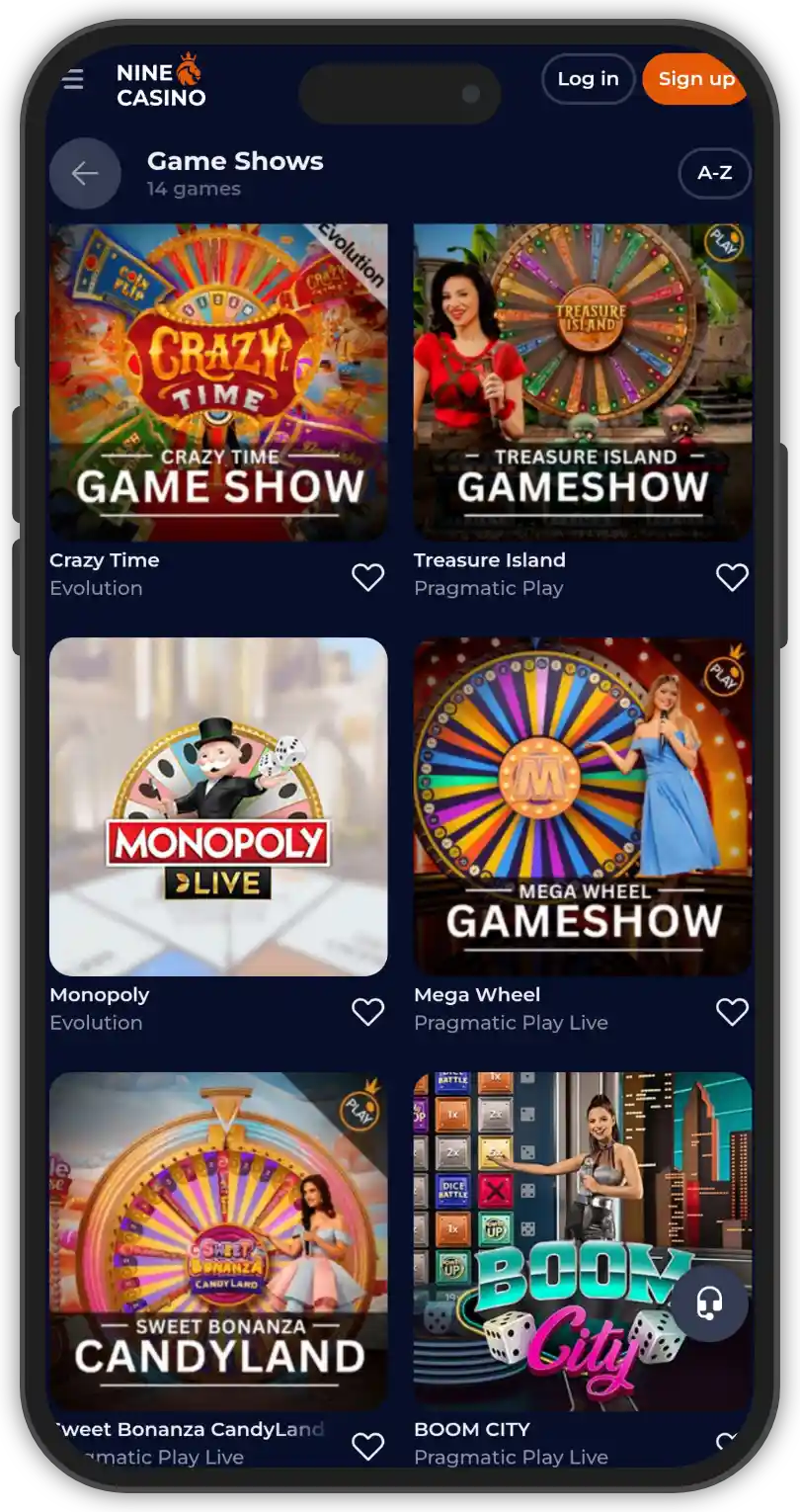Launch Monopoly Live

point(218,806)
